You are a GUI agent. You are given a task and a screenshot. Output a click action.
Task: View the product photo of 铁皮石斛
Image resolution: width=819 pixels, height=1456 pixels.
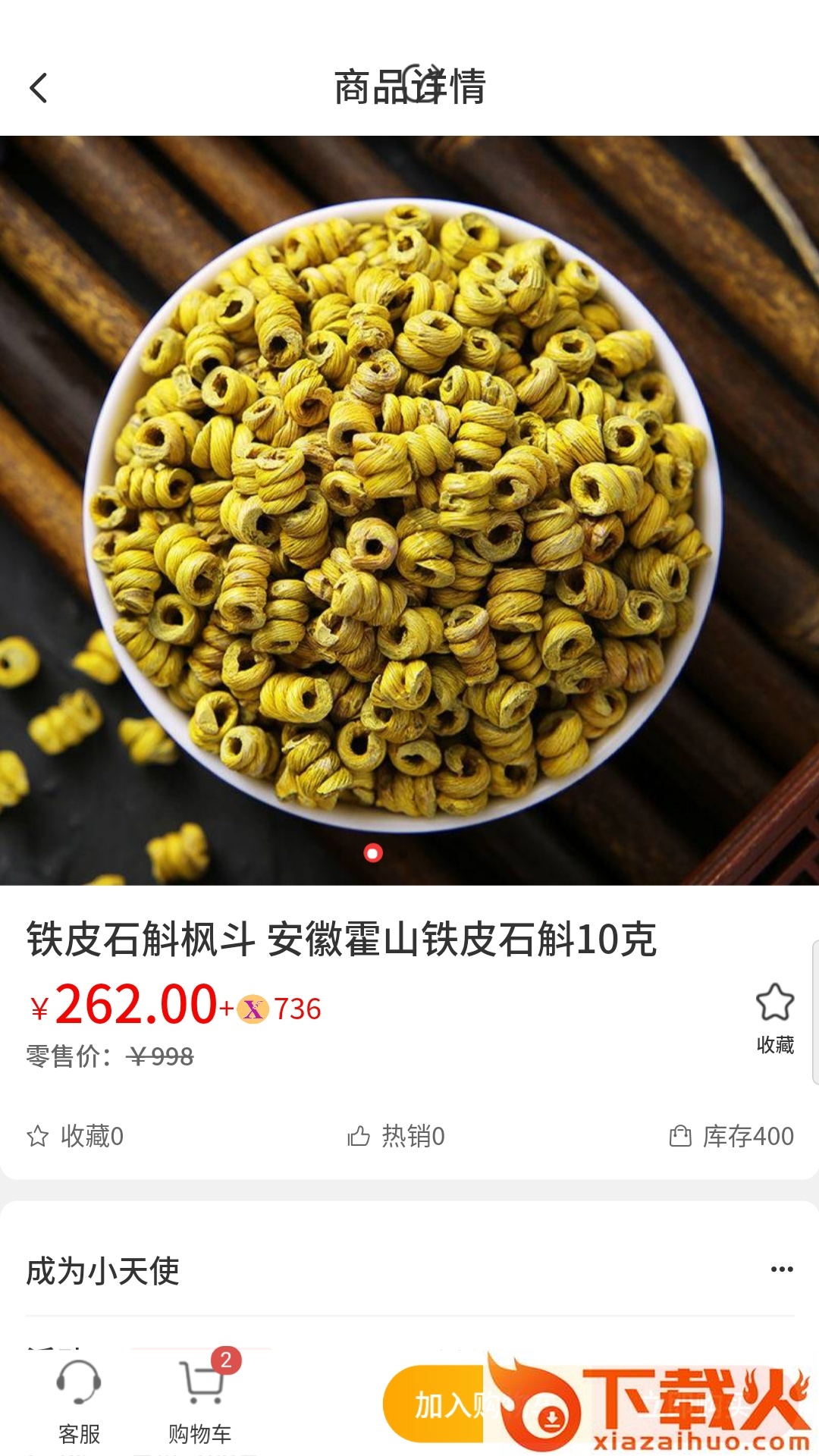click(409, 510)
